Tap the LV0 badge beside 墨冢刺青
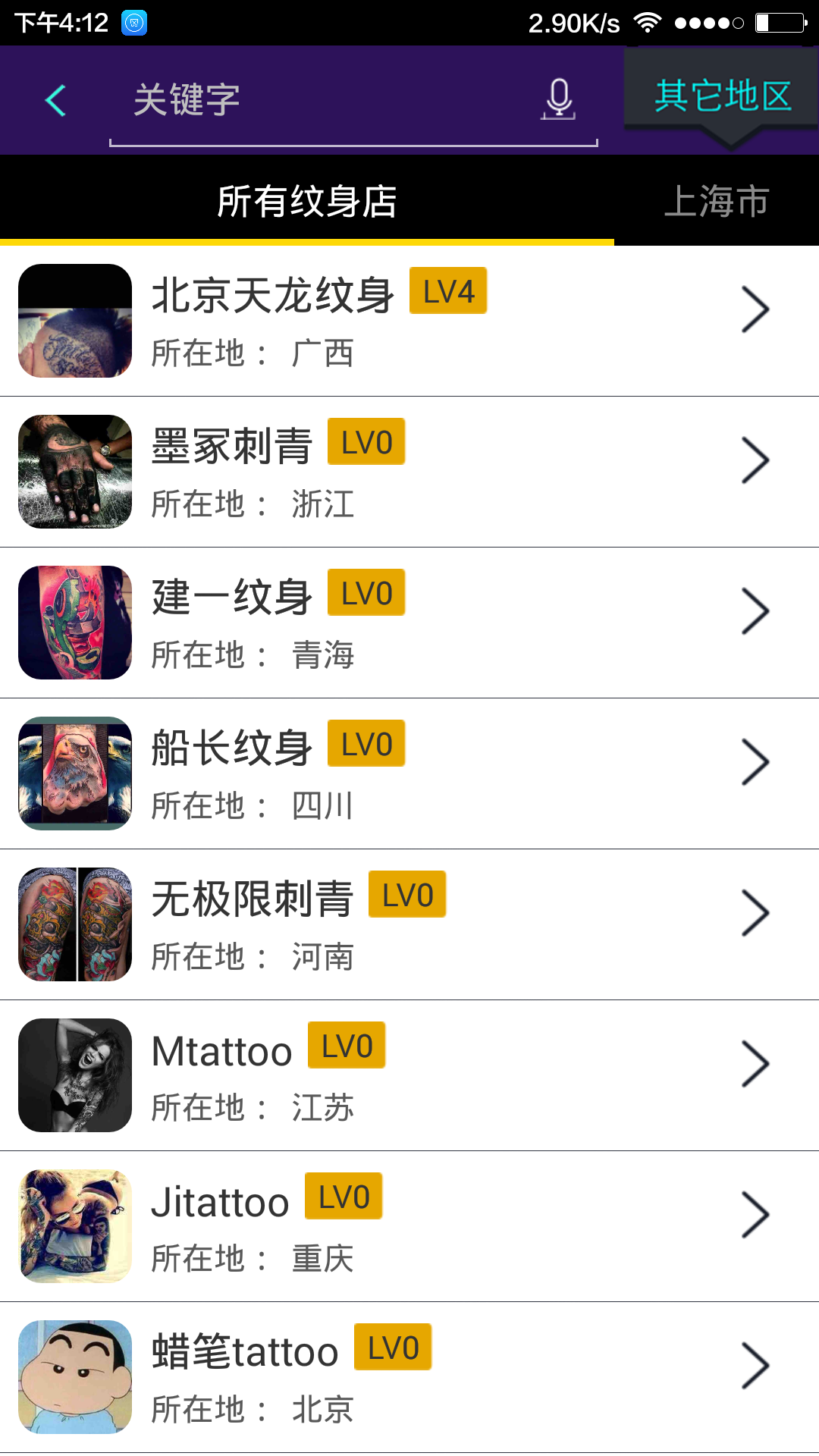This screenshot has width=819, height=1456. (367, 441)
